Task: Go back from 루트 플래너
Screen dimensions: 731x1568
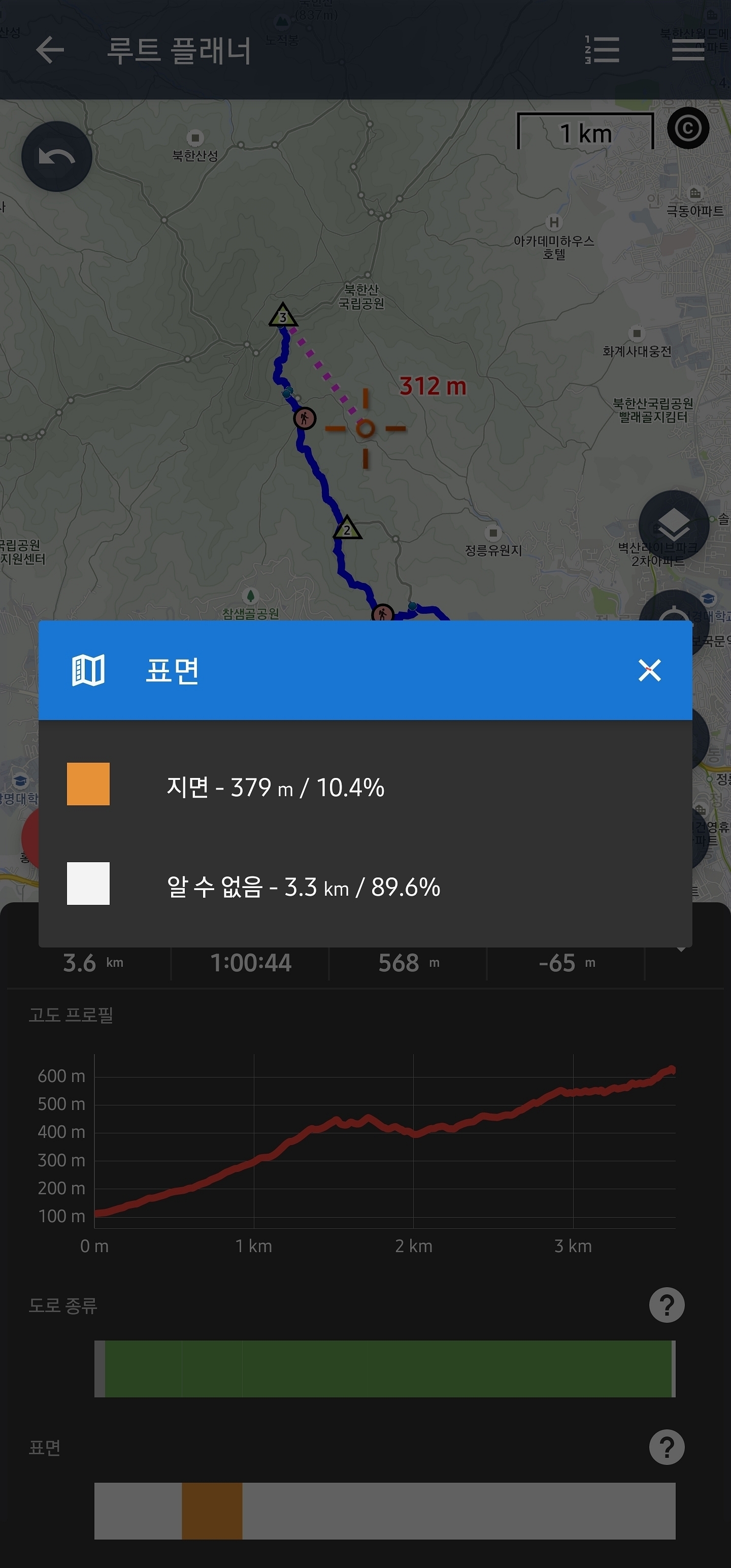Action: (50, 50)
